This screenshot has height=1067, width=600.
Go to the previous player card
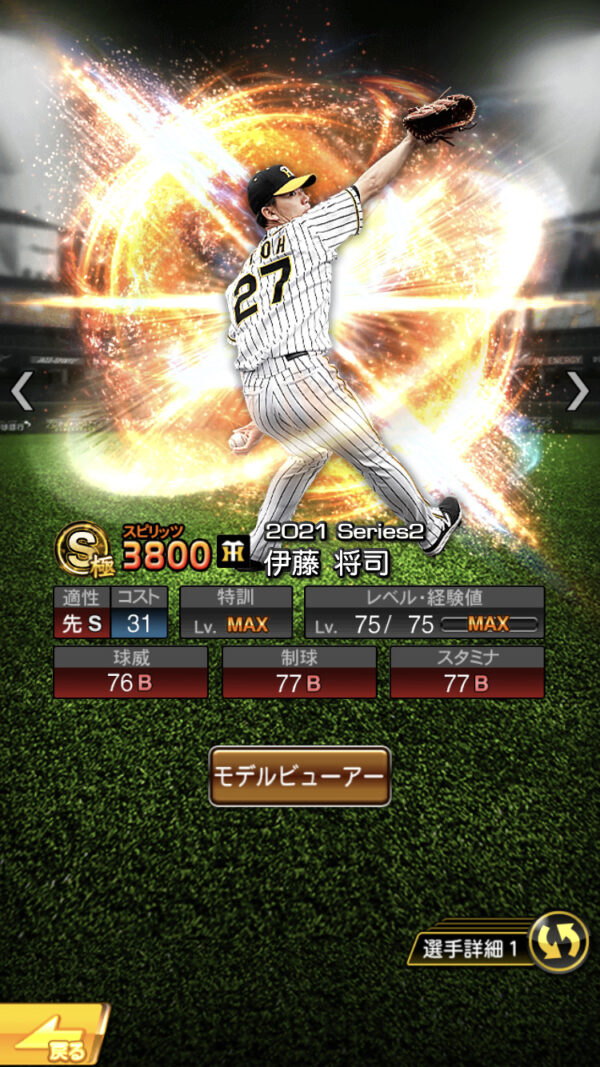[22, 391]
